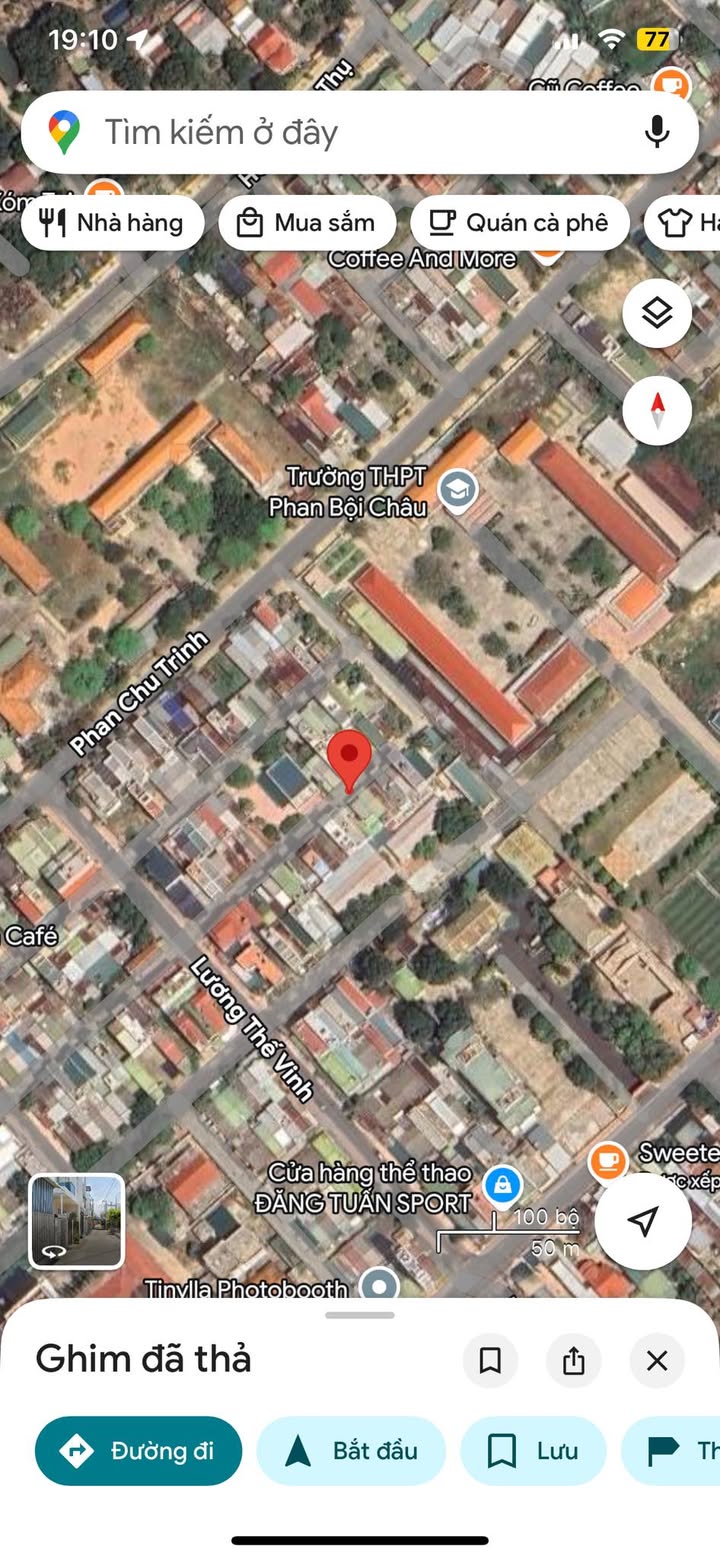This screenshot has height=1559, width=720.
Task: Start voice search with the microphone
Action: click(656, 132)
